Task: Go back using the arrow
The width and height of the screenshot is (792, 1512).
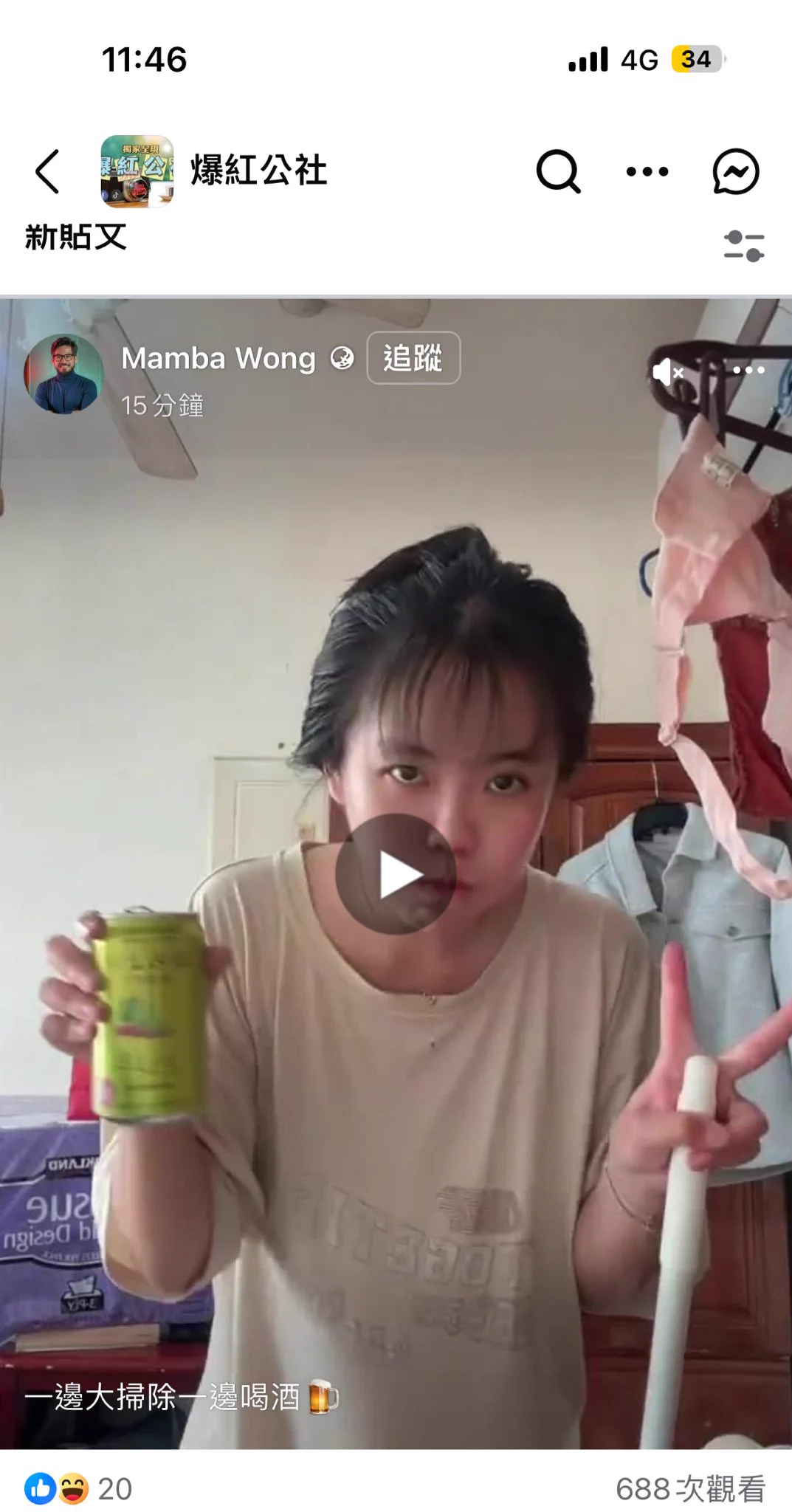Action: (x=47, y=171)
